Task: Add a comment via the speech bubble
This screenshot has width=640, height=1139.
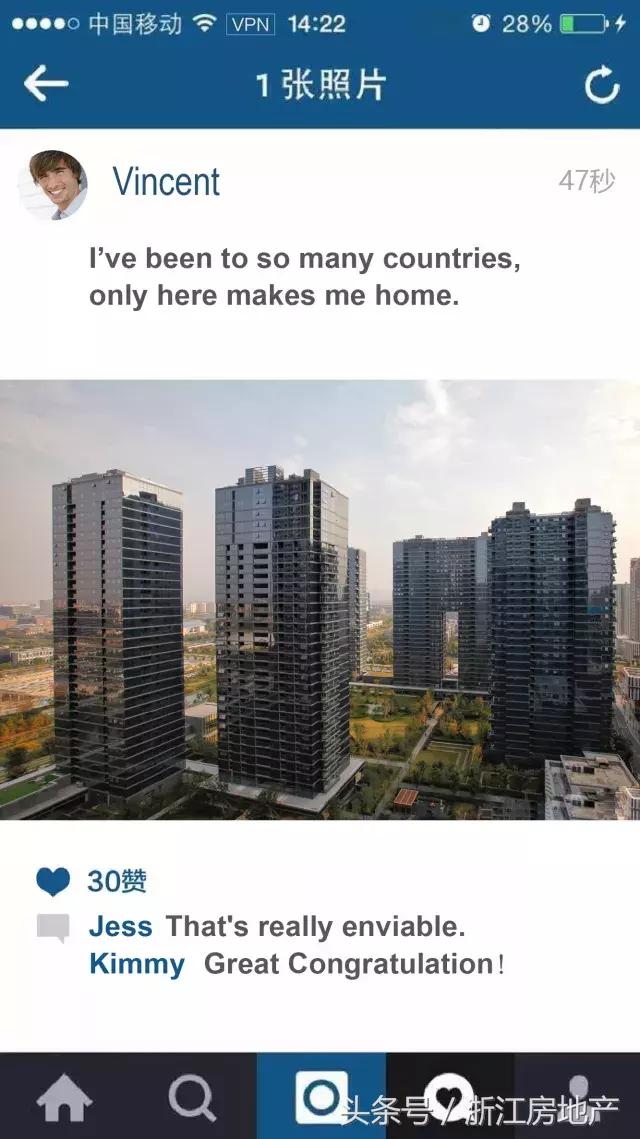Action: point(53,928)
